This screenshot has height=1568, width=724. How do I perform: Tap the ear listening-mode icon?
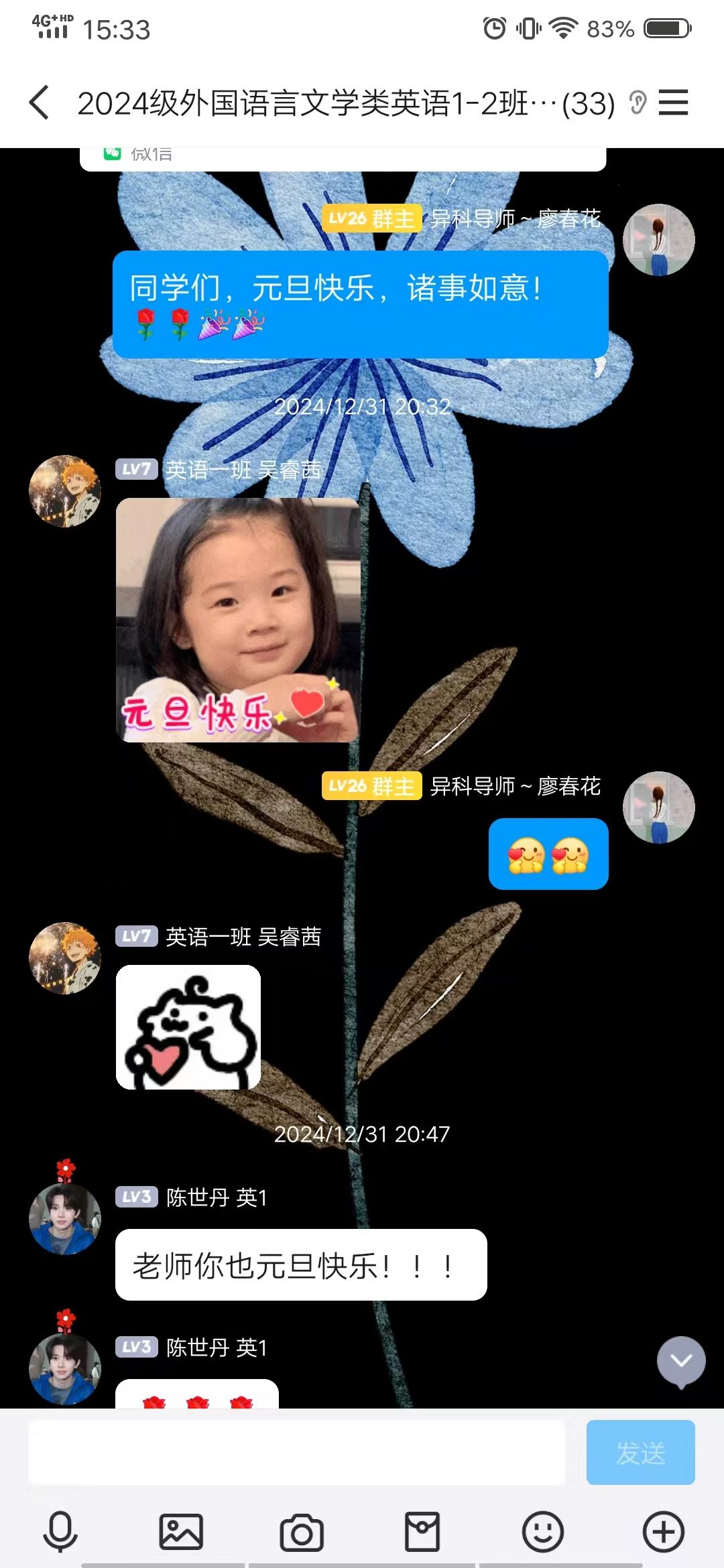coord(638,103)
